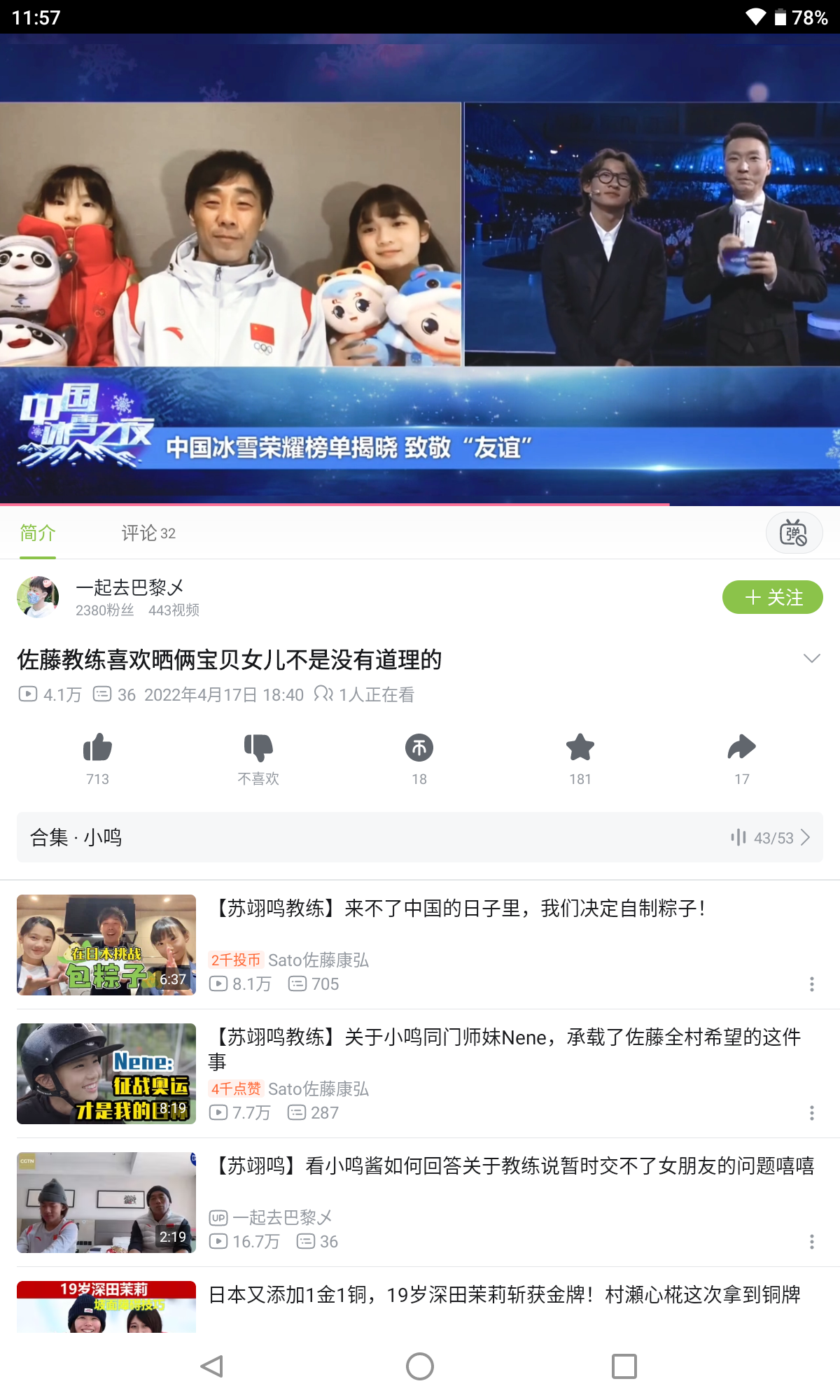Expand the video title description chevron

811,659
